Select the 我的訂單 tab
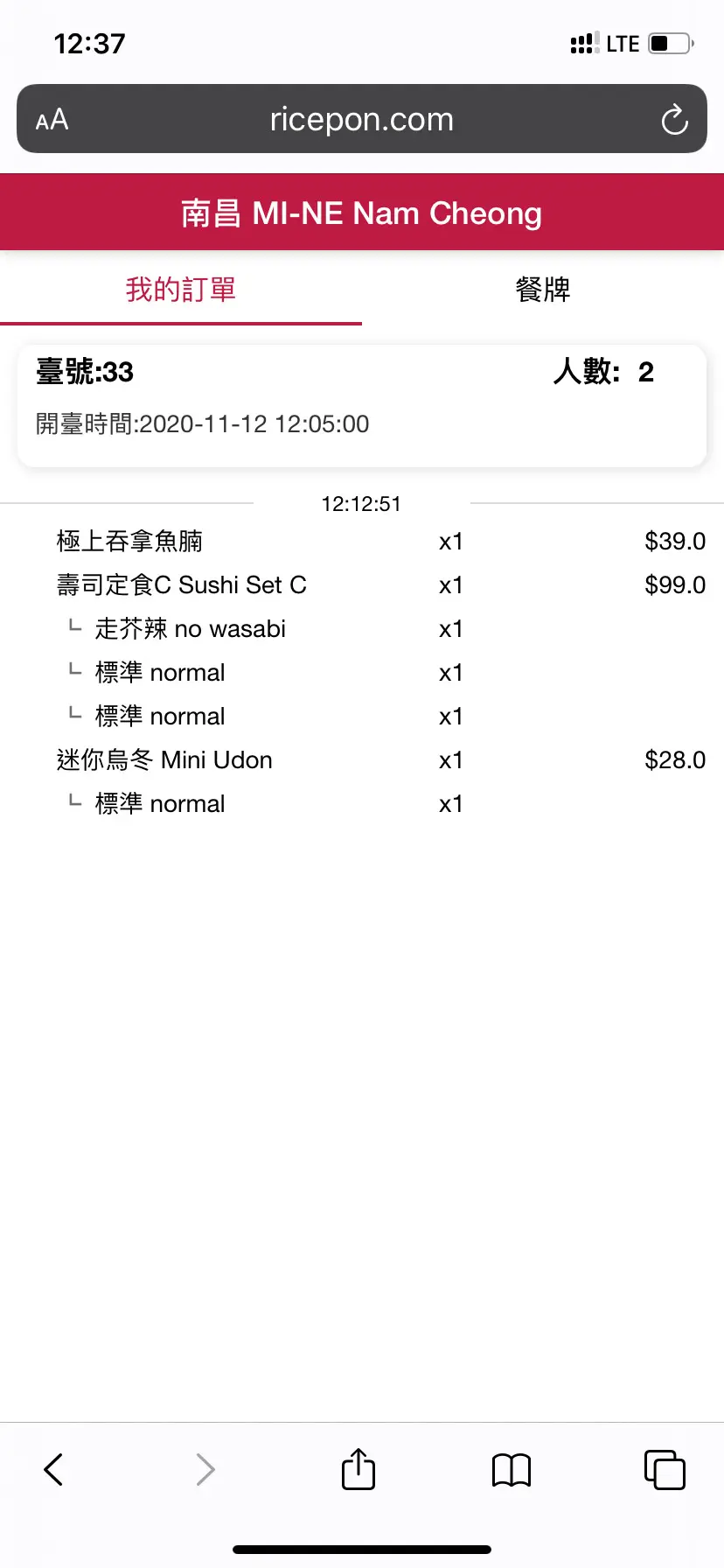The width and height of the screenshot is (724, 1568). [181, 290]
